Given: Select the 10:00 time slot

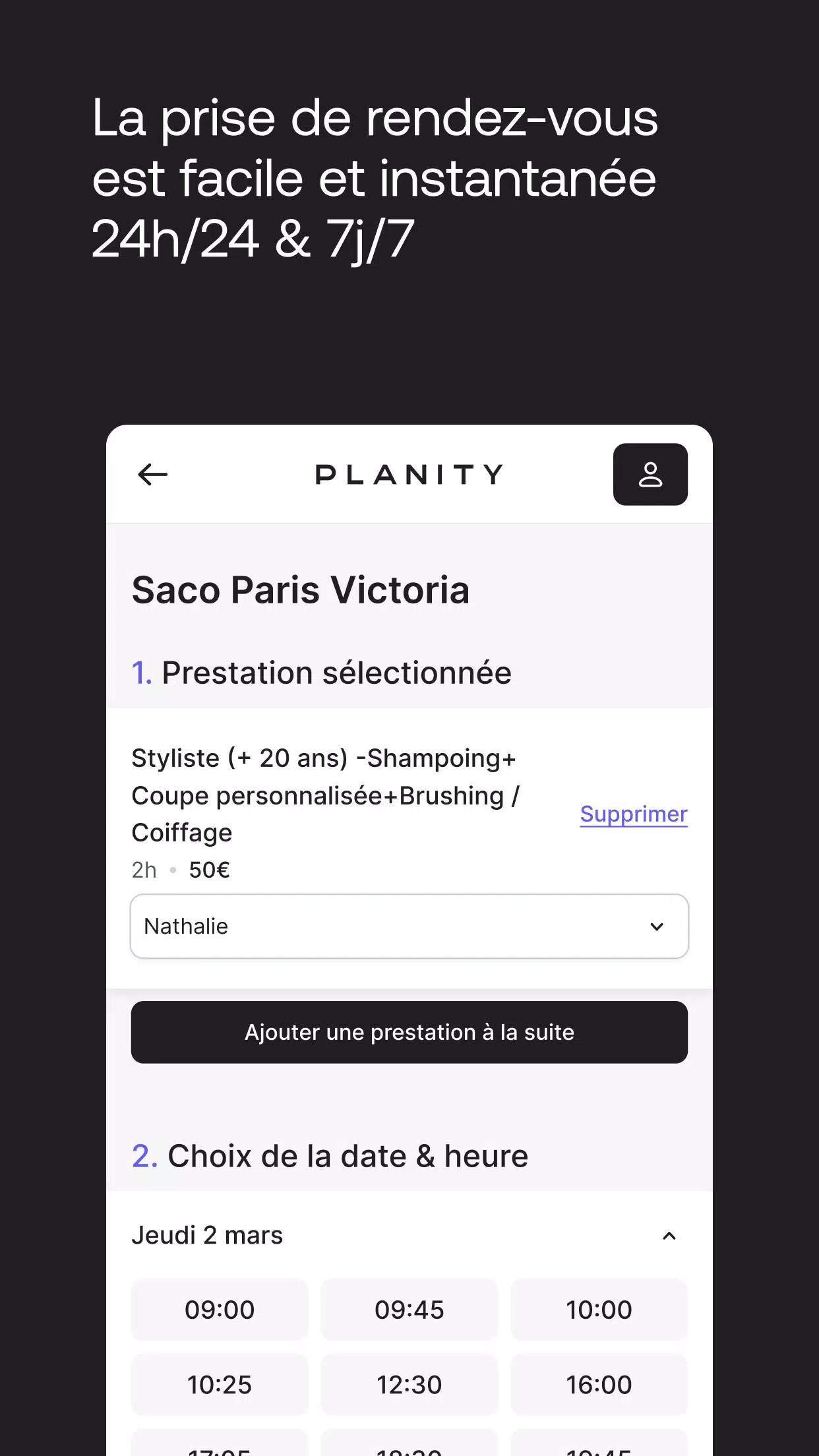Looking at the screenshot, I should [598, 1310].
